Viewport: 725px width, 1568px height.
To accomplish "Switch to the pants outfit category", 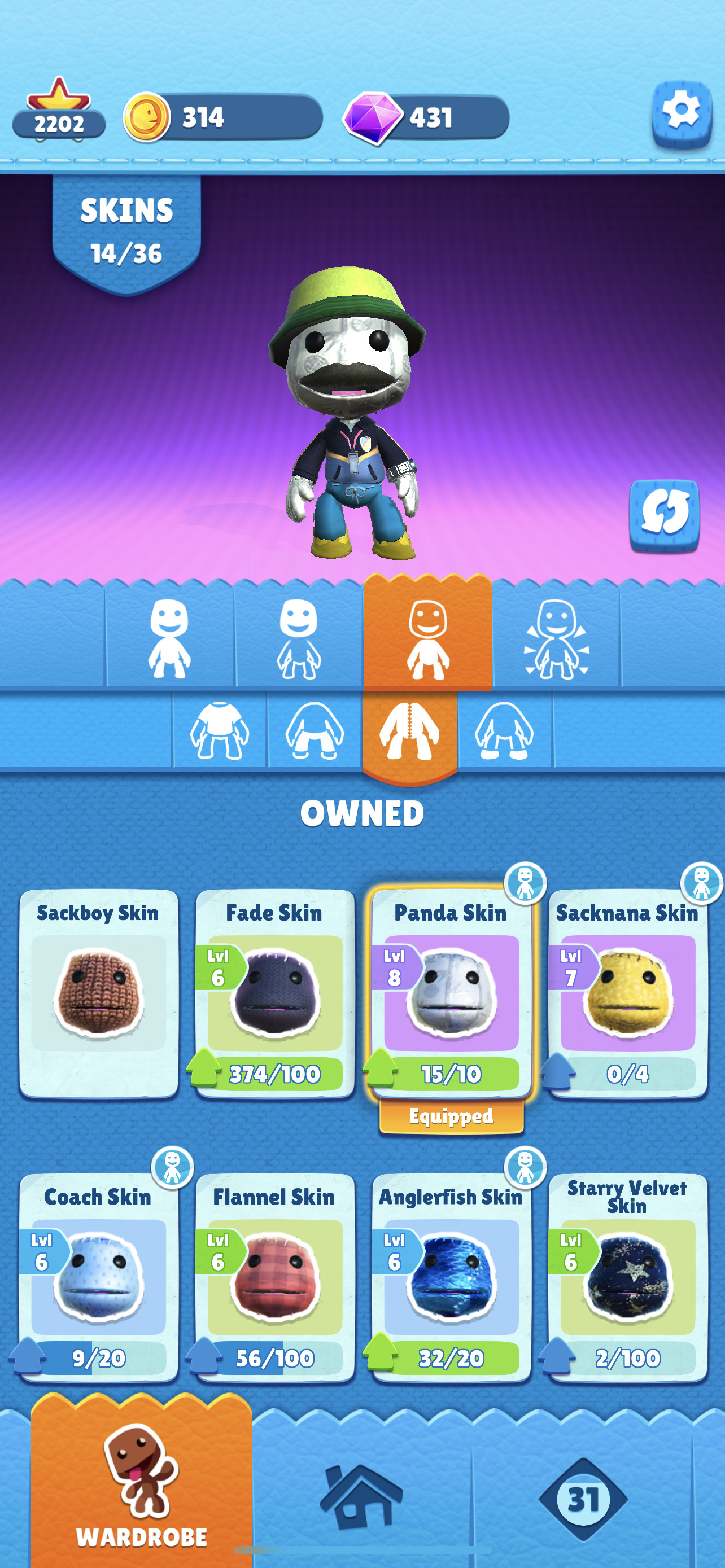I will 315,730.
